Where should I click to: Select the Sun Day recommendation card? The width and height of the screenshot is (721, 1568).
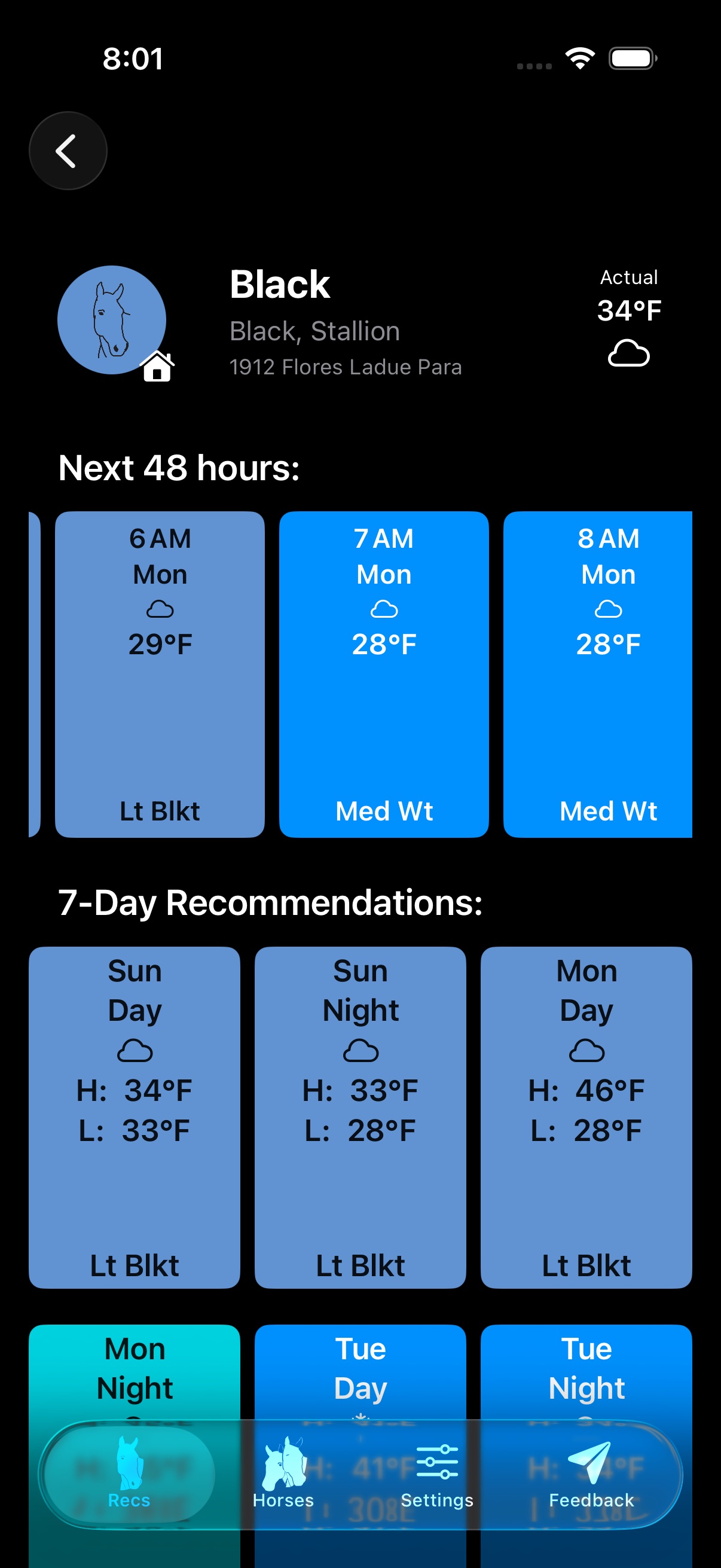[x=135, y=1118]
